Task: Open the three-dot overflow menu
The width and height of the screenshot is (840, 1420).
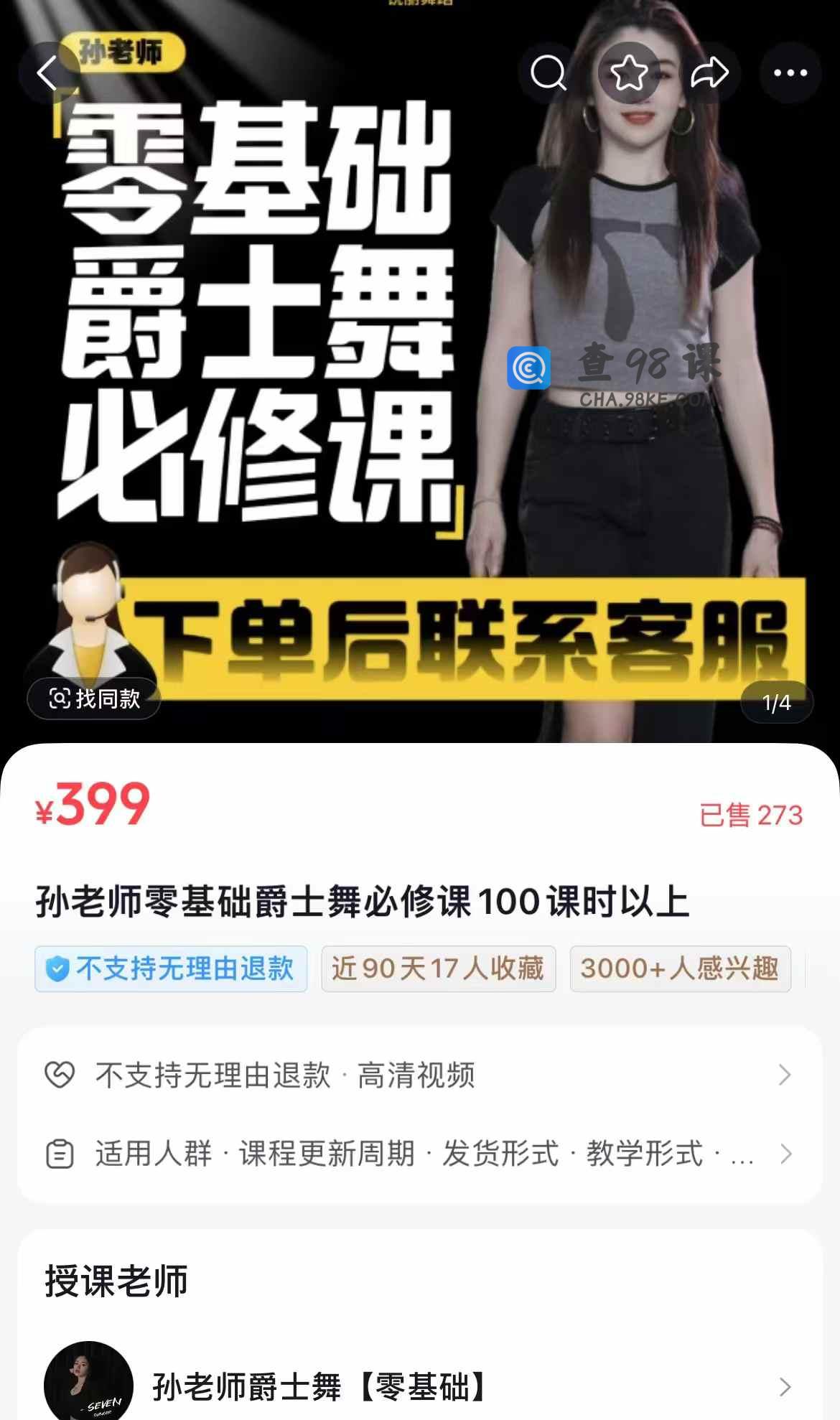Action: point(790,73)
